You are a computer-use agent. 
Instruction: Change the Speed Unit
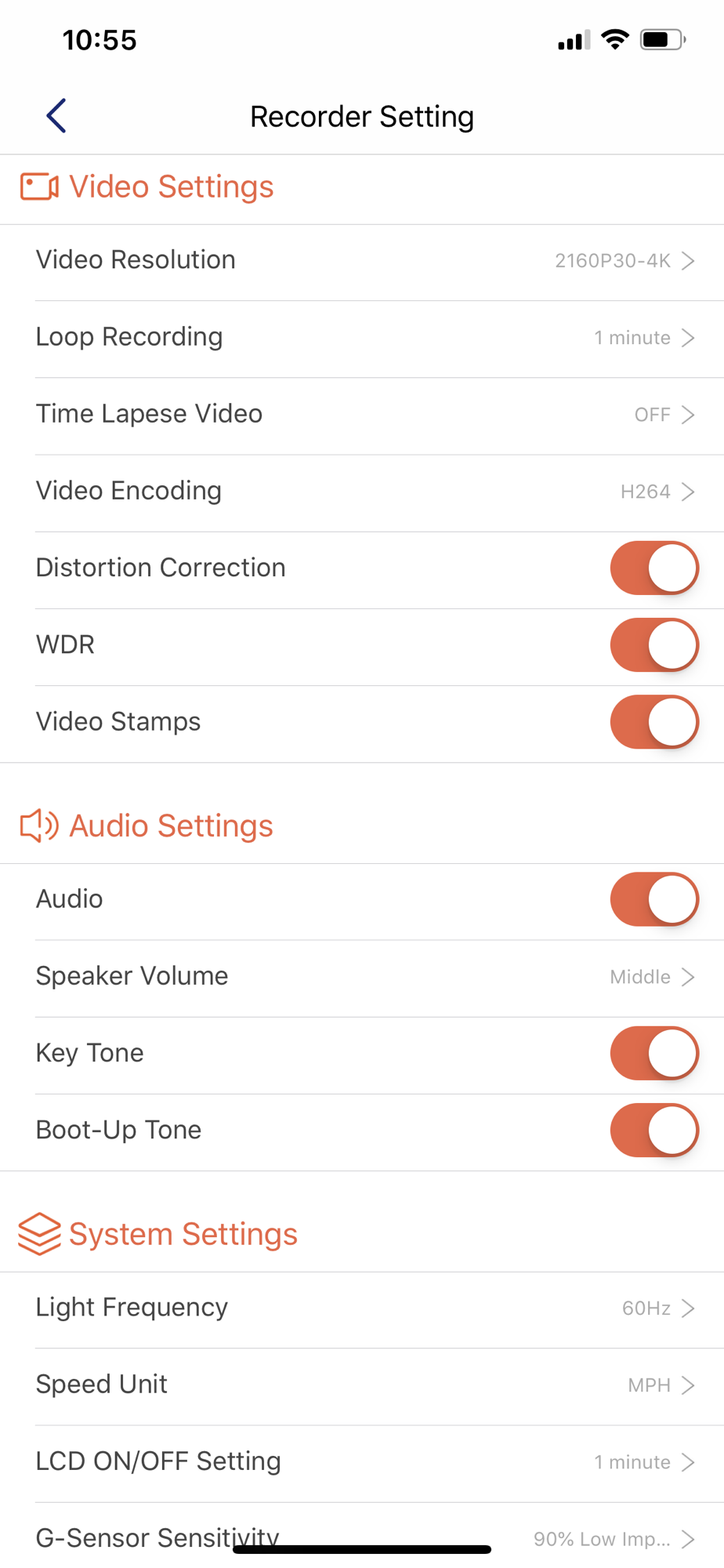pyautogui.click(x=362, y=1386)
